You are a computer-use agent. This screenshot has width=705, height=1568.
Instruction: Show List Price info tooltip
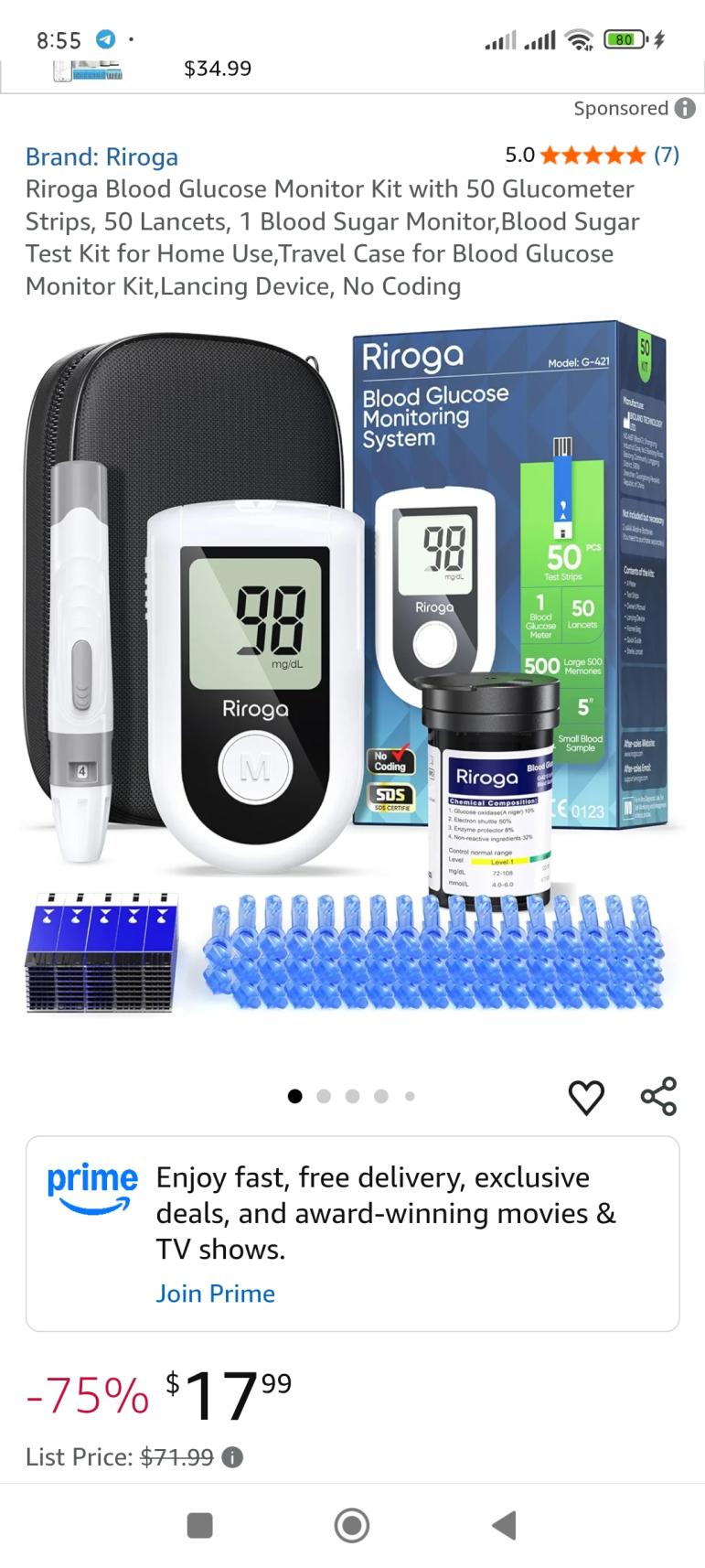pyautogui.click(x=233, y=1457)
